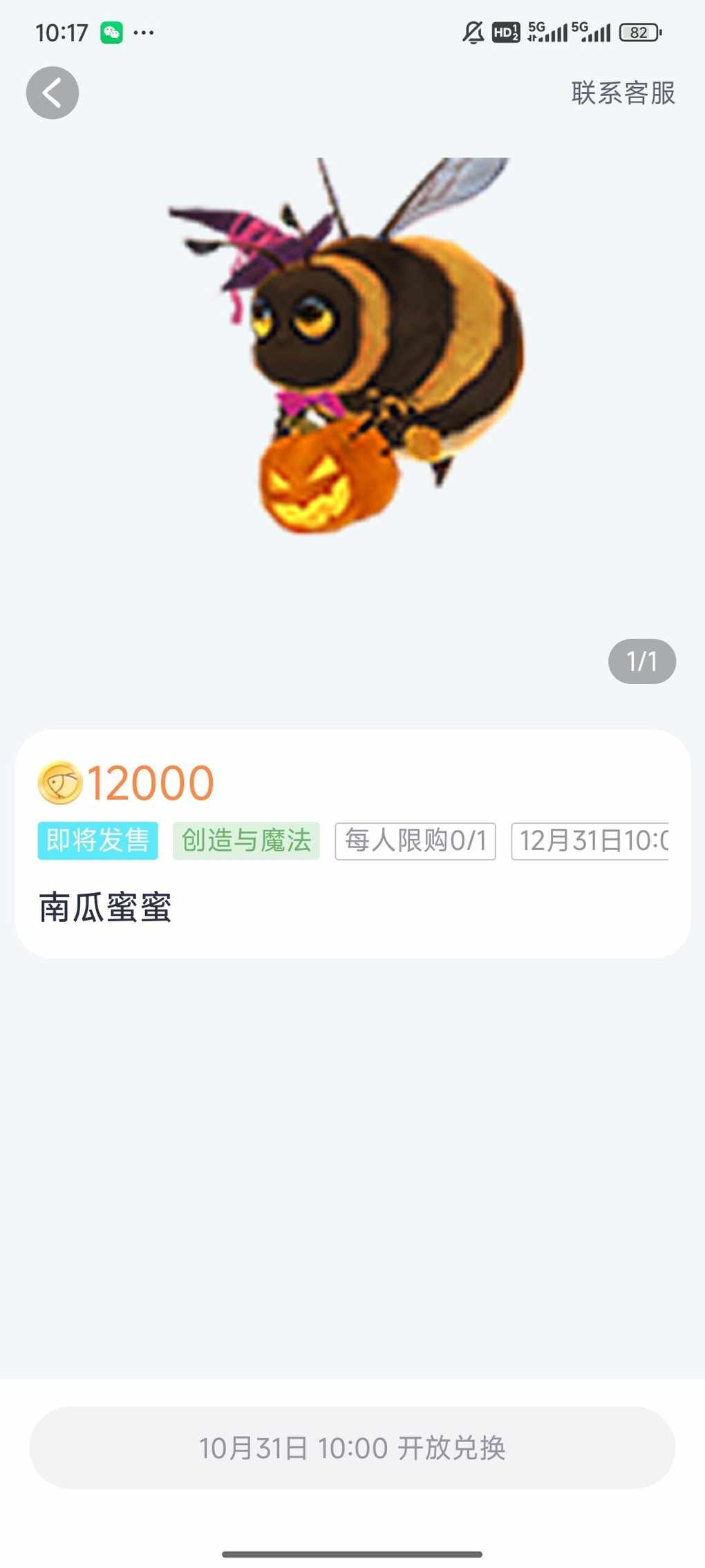The width and height of the screenshot is (705, 1568).
Task: Tap the 10月31日 10:00 开放兑换 button
Action: click(x=352, y=1448)
